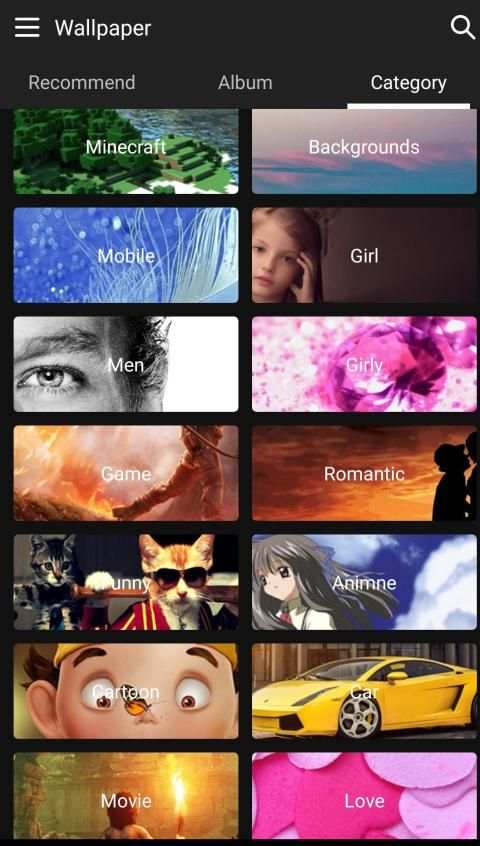Browse Game wallpapers
This screenshot has height=846, width=480.
pos(126,473)
